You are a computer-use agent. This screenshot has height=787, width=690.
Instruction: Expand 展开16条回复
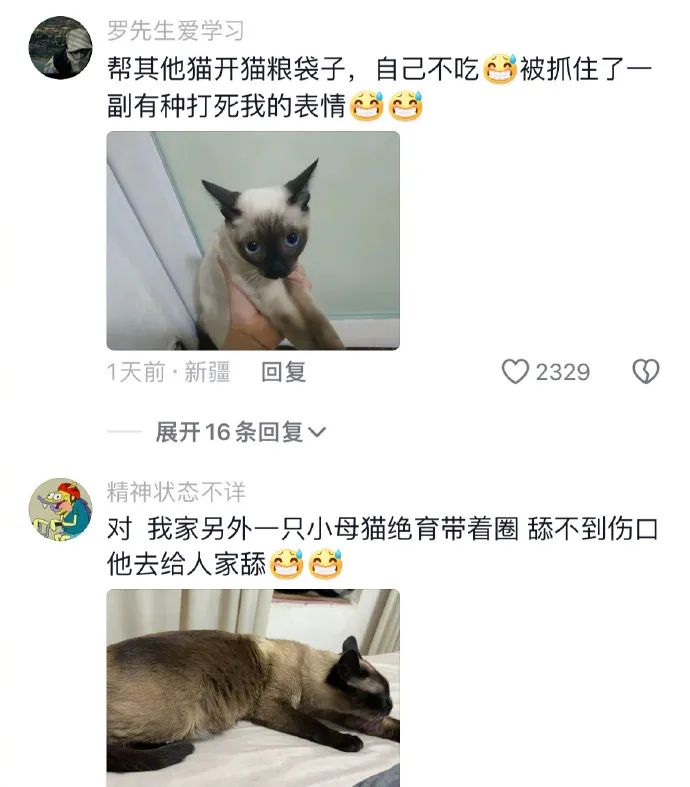click(240, 432)
